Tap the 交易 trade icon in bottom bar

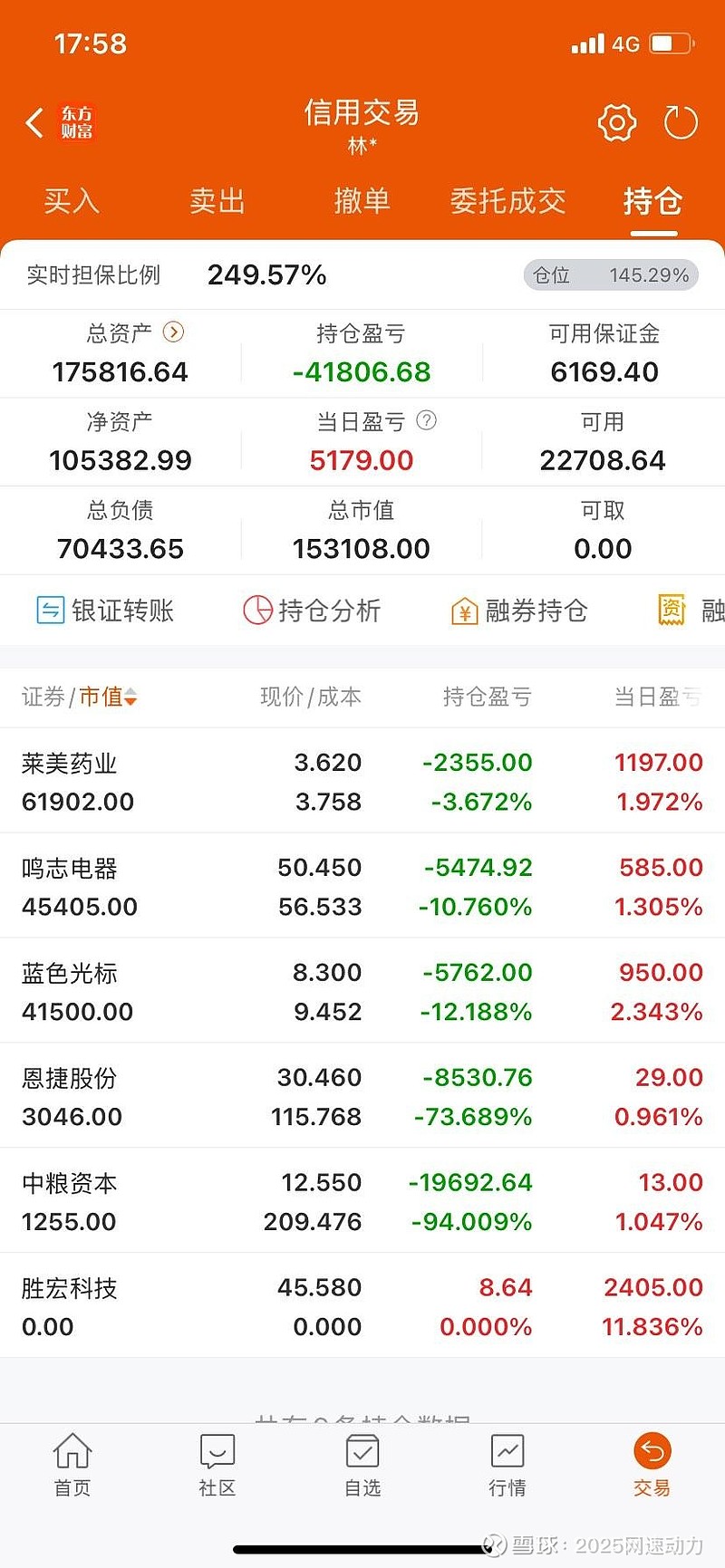pos(652,1466)
